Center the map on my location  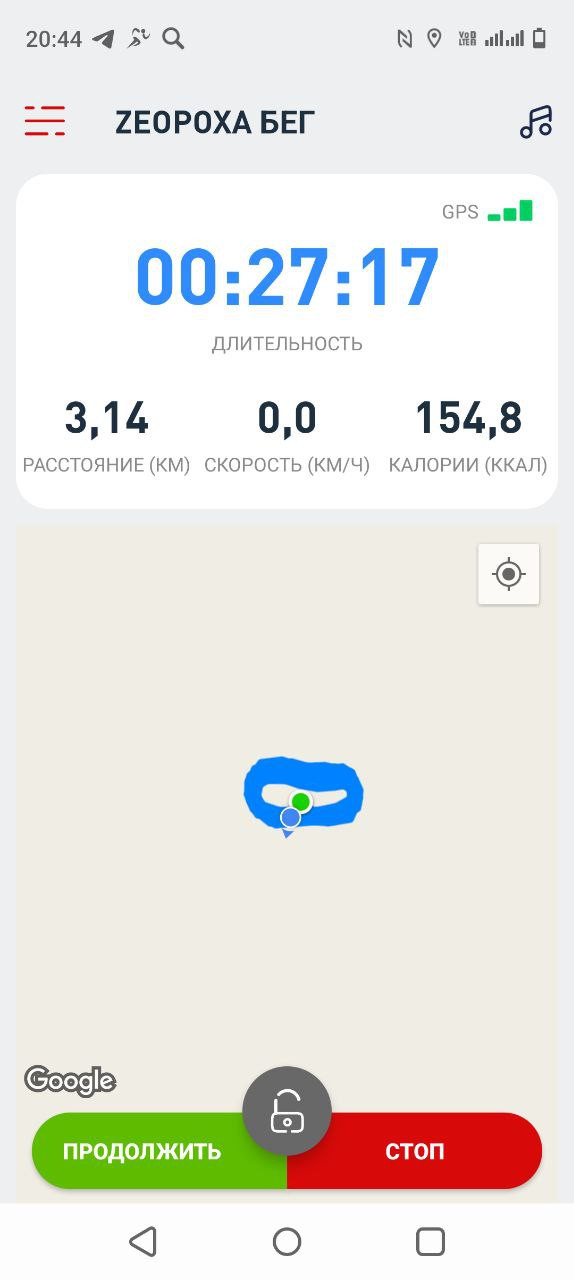tap(509, 574)
